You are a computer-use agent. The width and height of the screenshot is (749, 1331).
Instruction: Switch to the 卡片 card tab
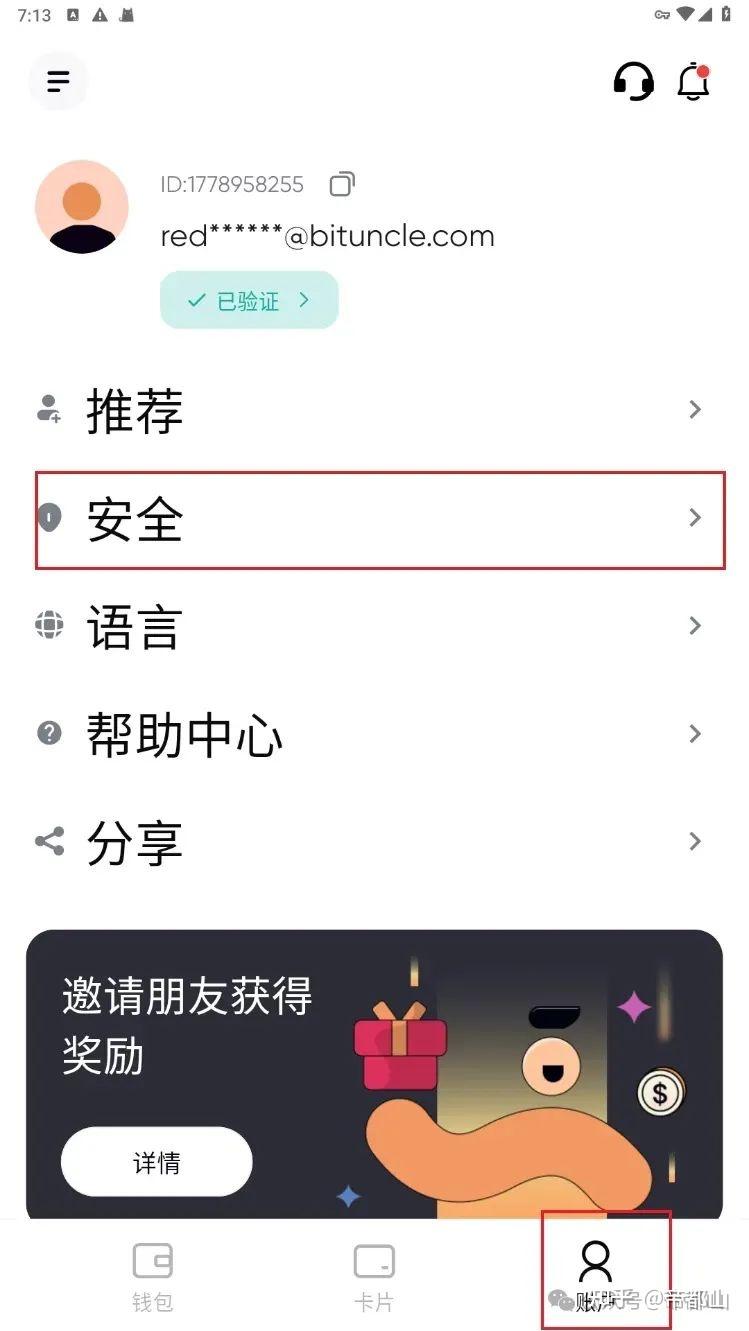tap(374, 1276)
